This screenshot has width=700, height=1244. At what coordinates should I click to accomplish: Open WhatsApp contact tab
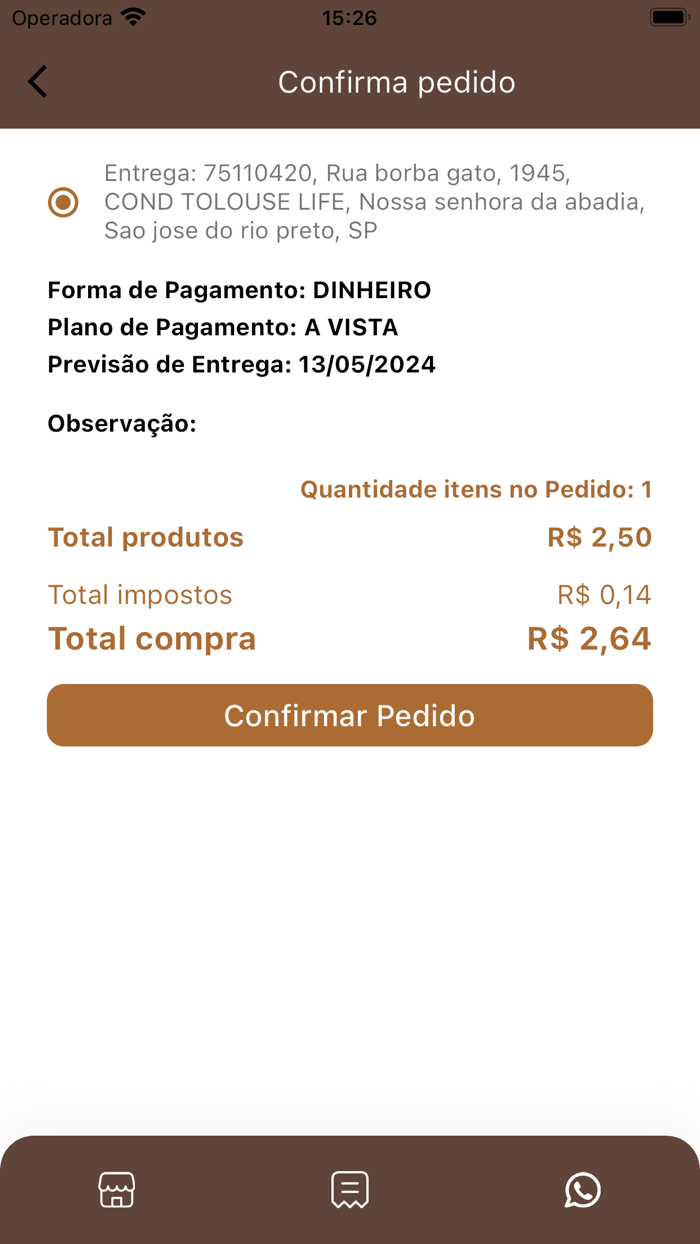[x=583, y=1190]
